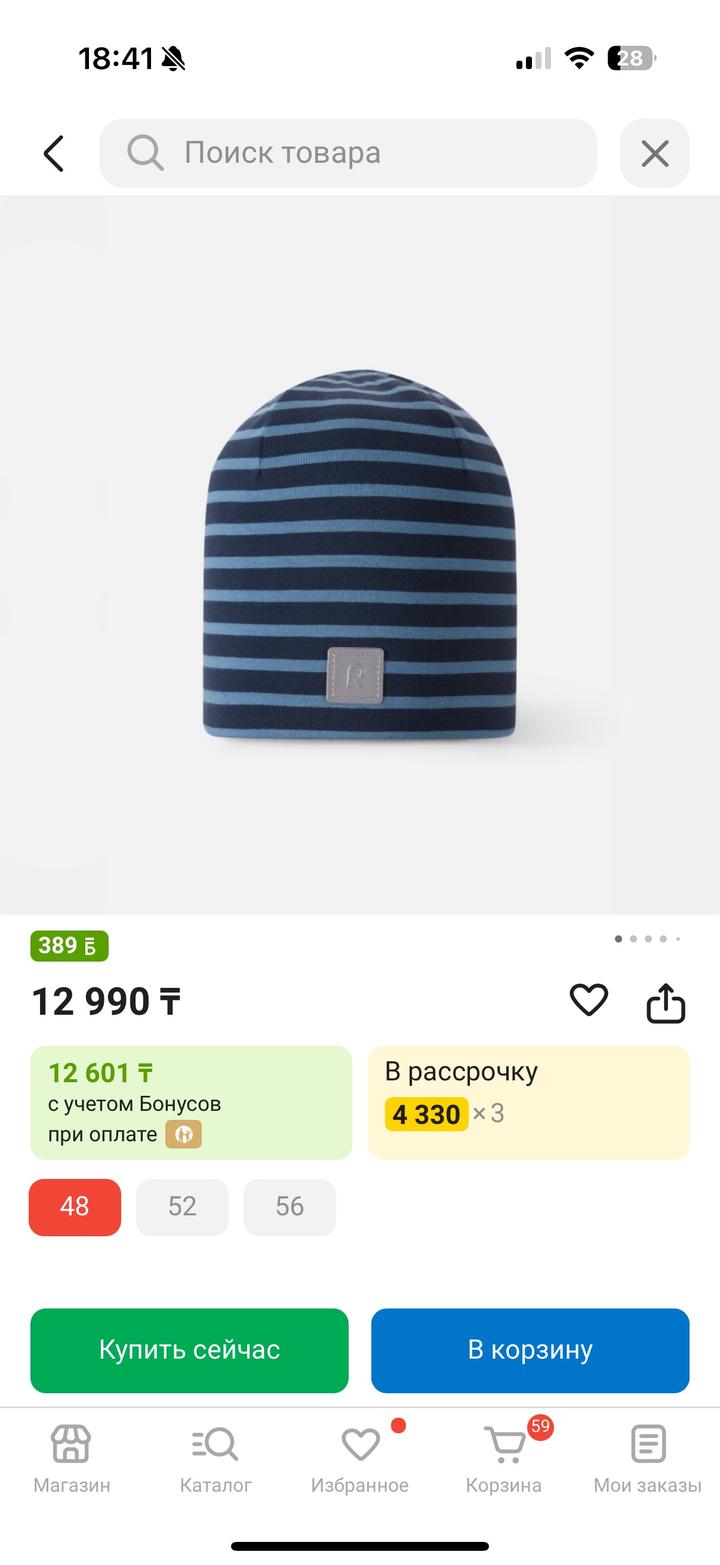Go to the Избранное tab
This screenshot has height=1565, width=720.
[360, 1458]
